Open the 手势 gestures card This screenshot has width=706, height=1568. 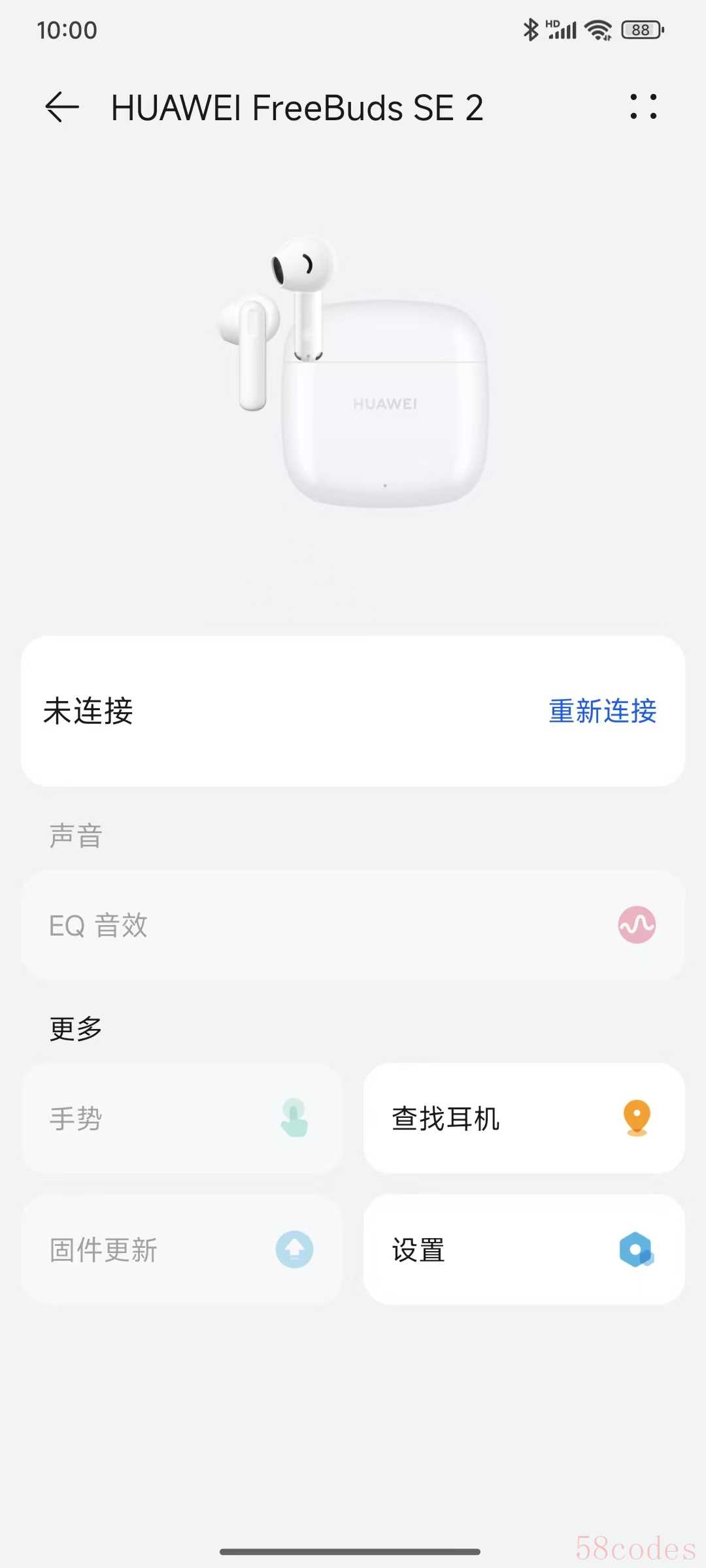point(182,1119)
